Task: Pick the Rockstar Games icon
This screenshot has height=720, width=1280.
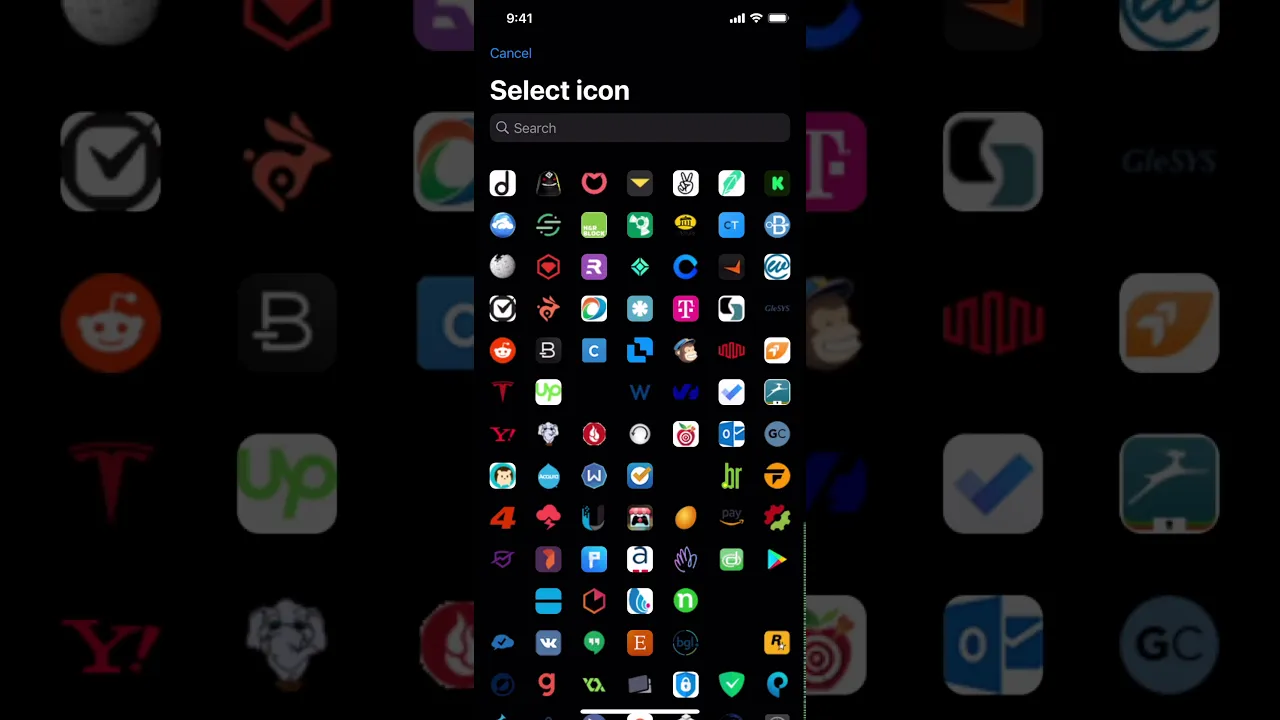Action: [x=777, y=643]
